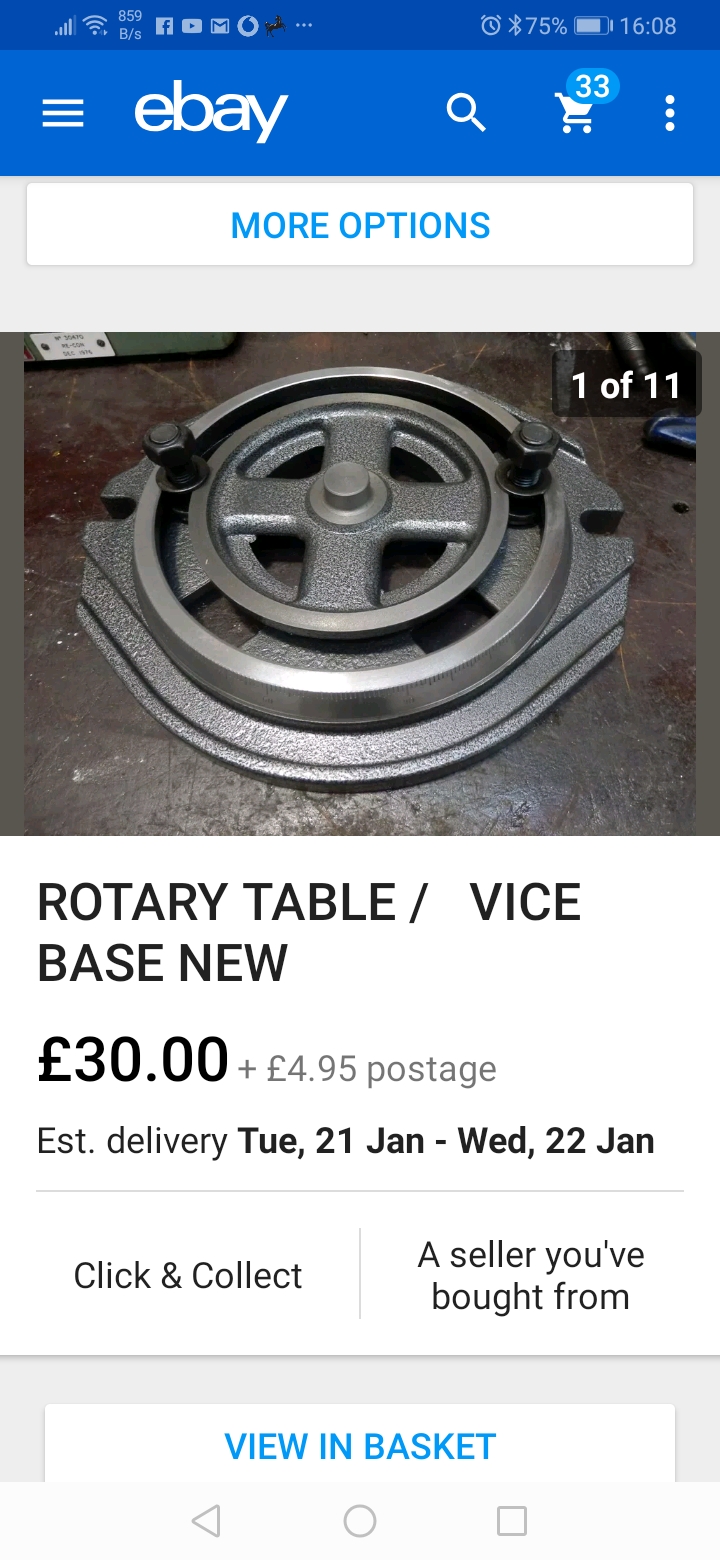Open the shopping basket with 33 items
The image size is (720, 1560).
pyautogui.click(x=583, y=104)
